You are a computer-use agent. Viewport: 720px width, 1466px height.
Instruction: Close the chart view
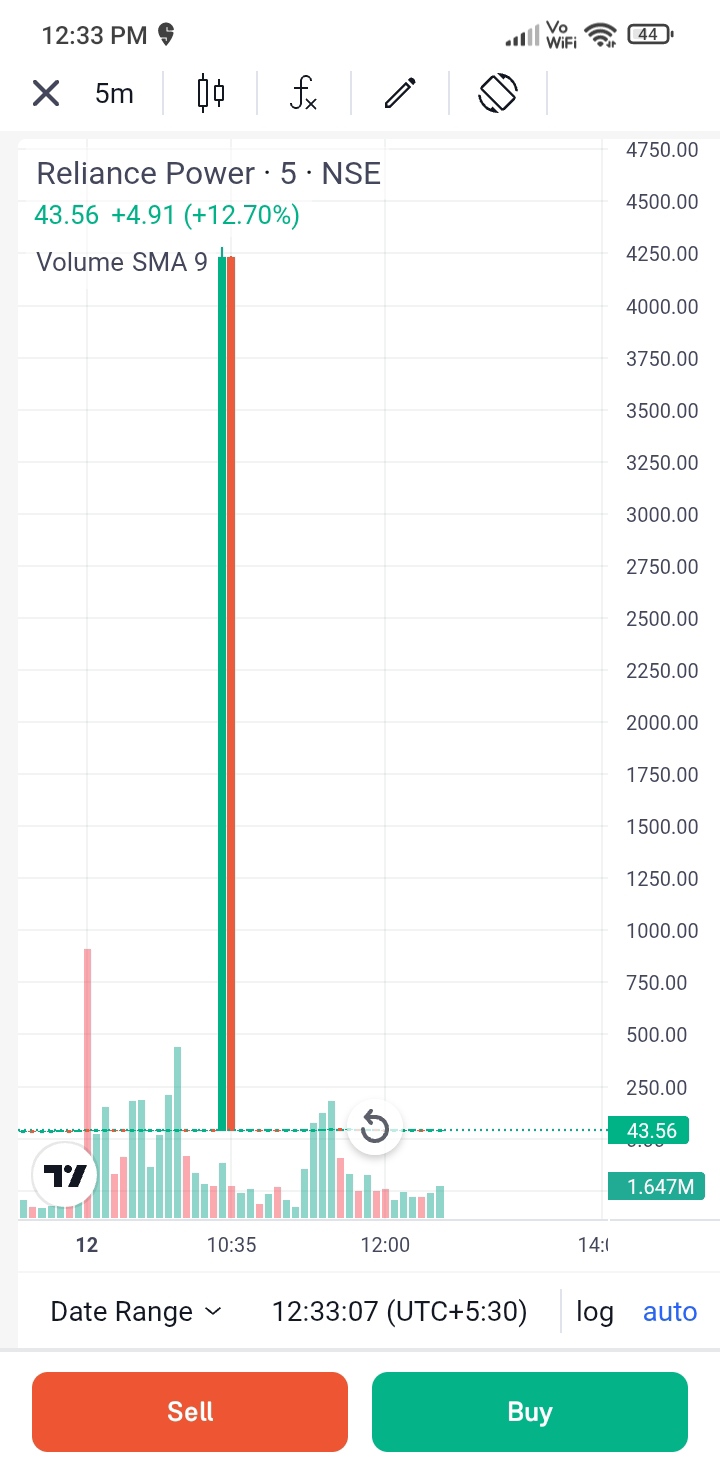point(46,94)
